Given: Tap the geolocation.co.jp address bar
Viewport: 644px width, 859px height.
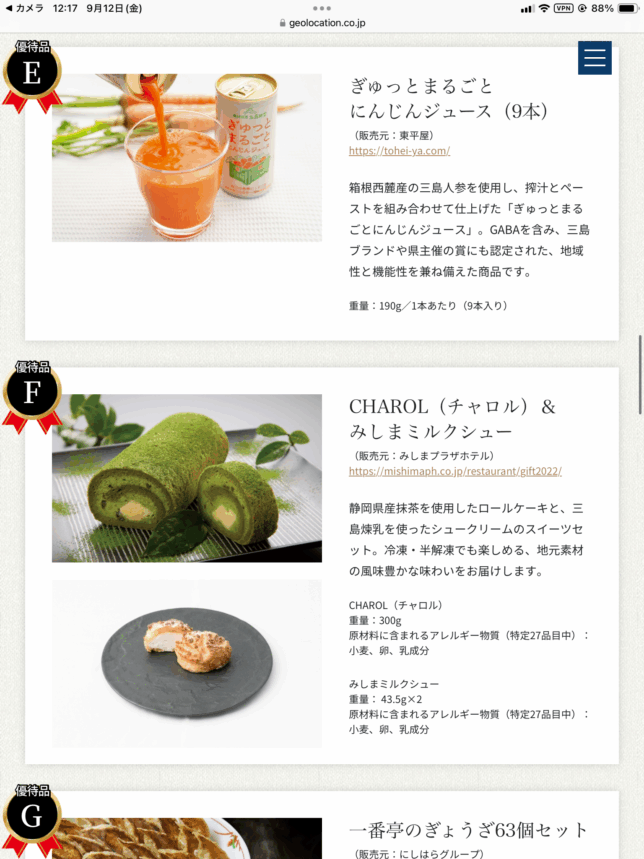Looking at the screenshot, I should [x=321, y=23].
